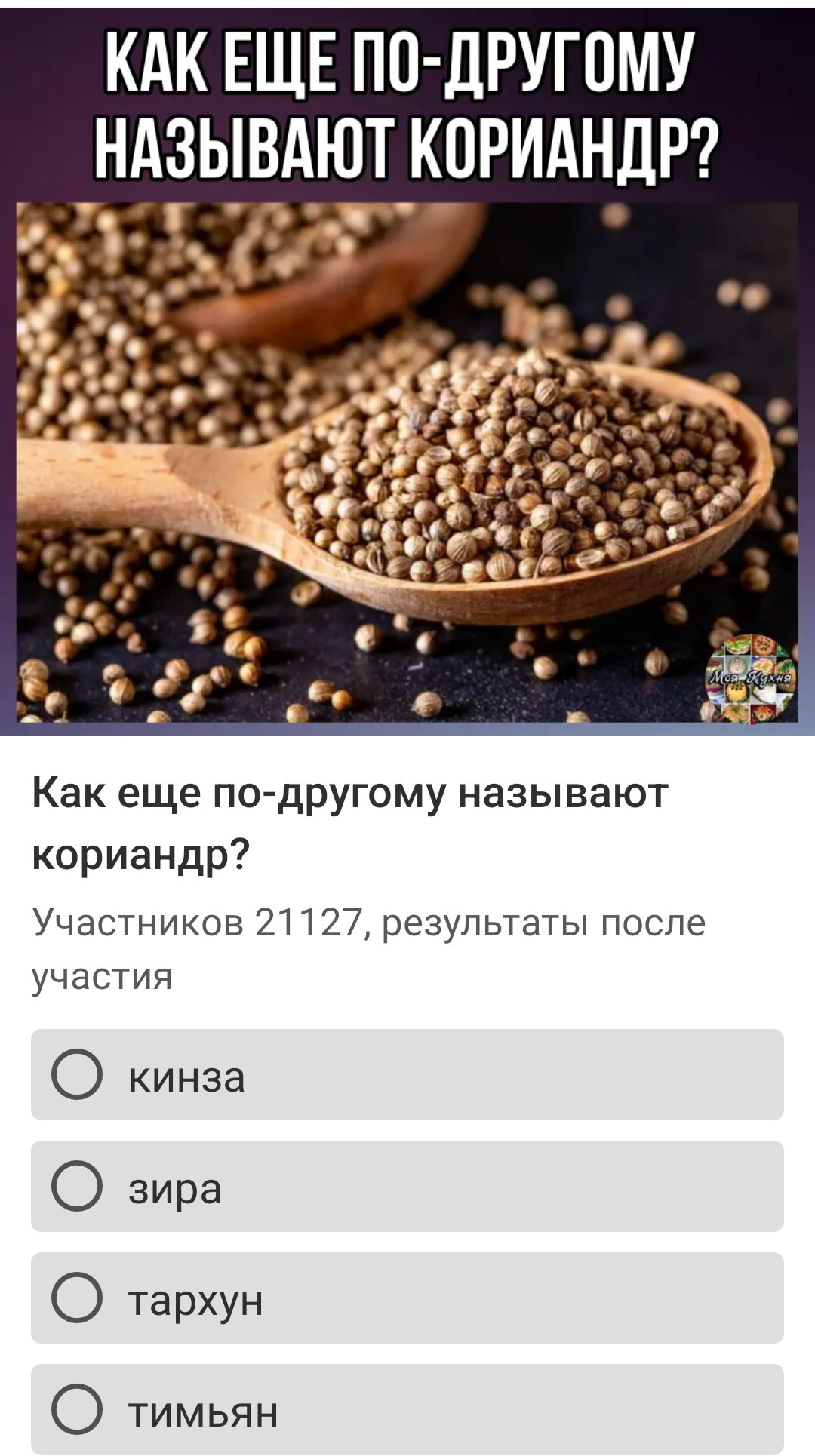Pick the тархун poll option
Viewport: 815px width, 1456px height.
click(407, 1298)
